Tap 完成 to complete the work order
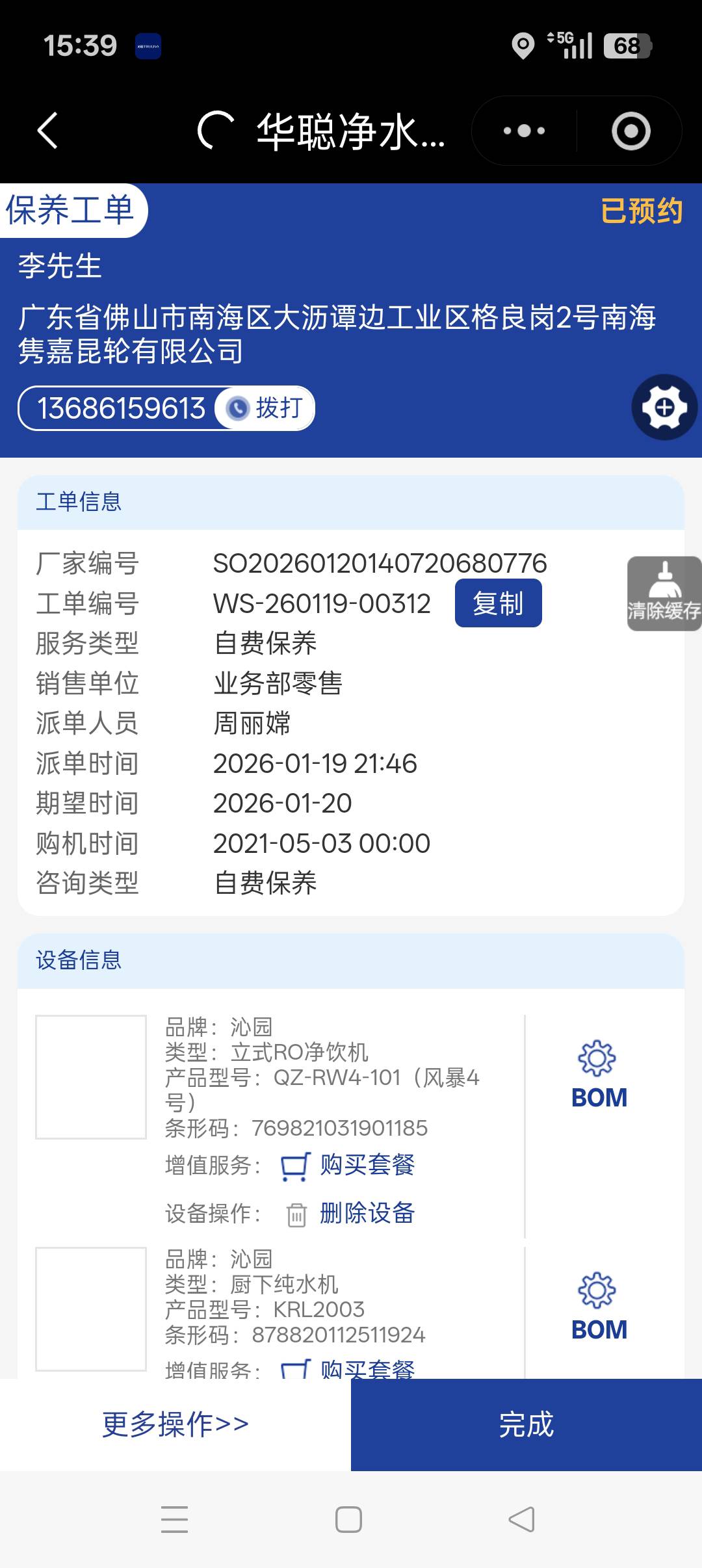Screen dimensions: 702x1568 (526, 1424)
